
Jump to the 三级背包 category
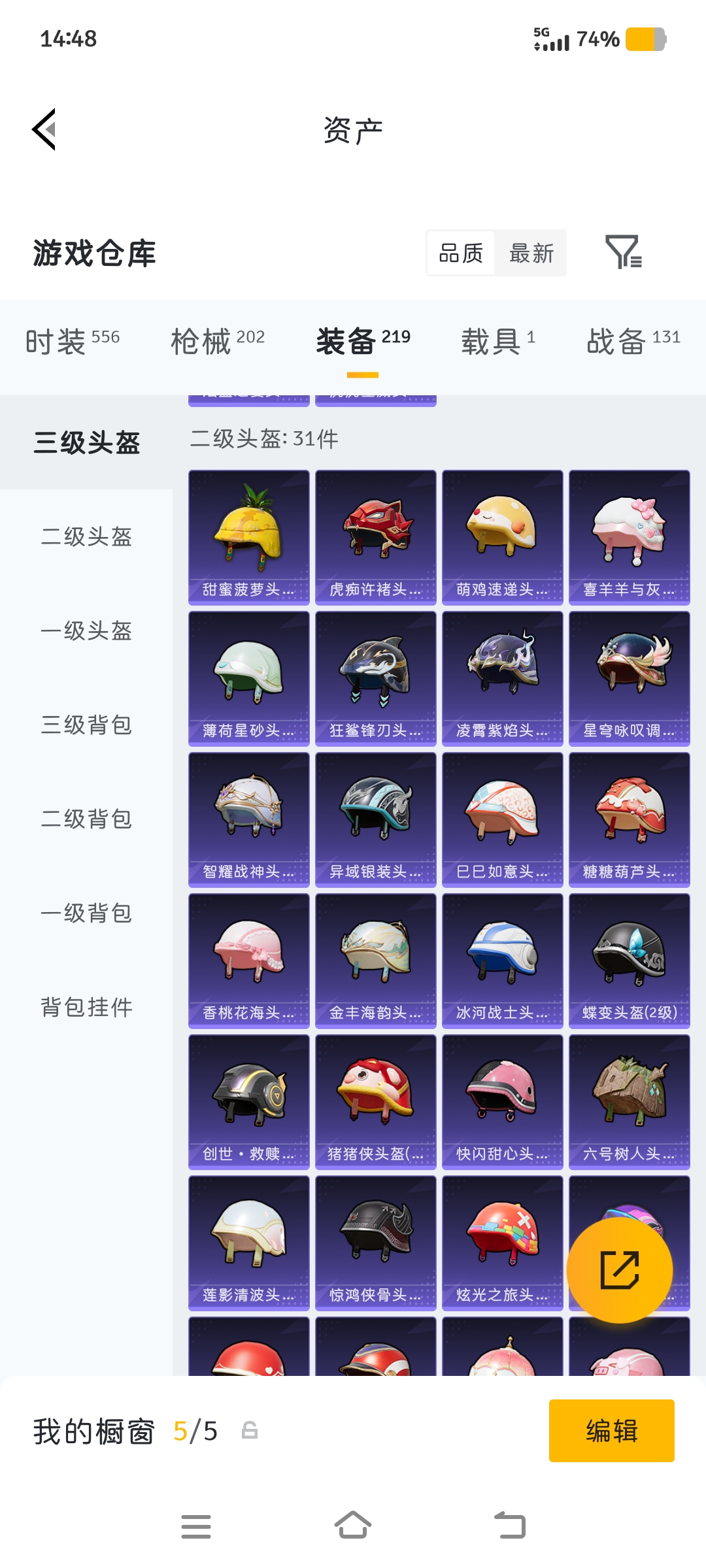(86, 725)
